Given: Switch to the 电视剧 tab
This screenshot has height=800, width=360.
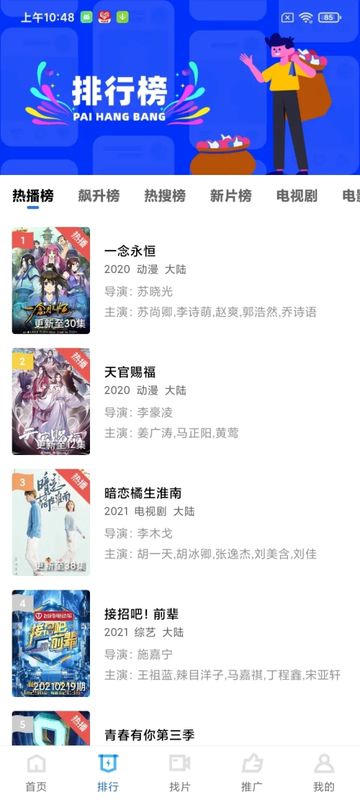Looking at the screenshot, I should (x=296, y=195).
